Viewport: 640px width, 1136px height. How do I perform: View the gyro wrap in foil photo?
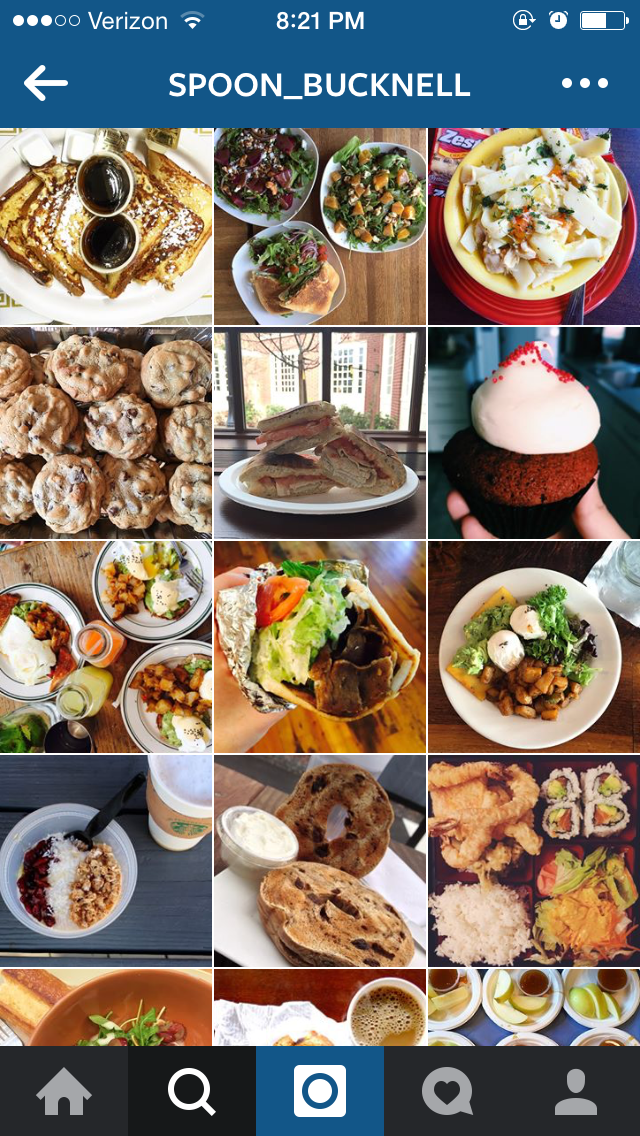pyautogui.click(x=320, y=646)
